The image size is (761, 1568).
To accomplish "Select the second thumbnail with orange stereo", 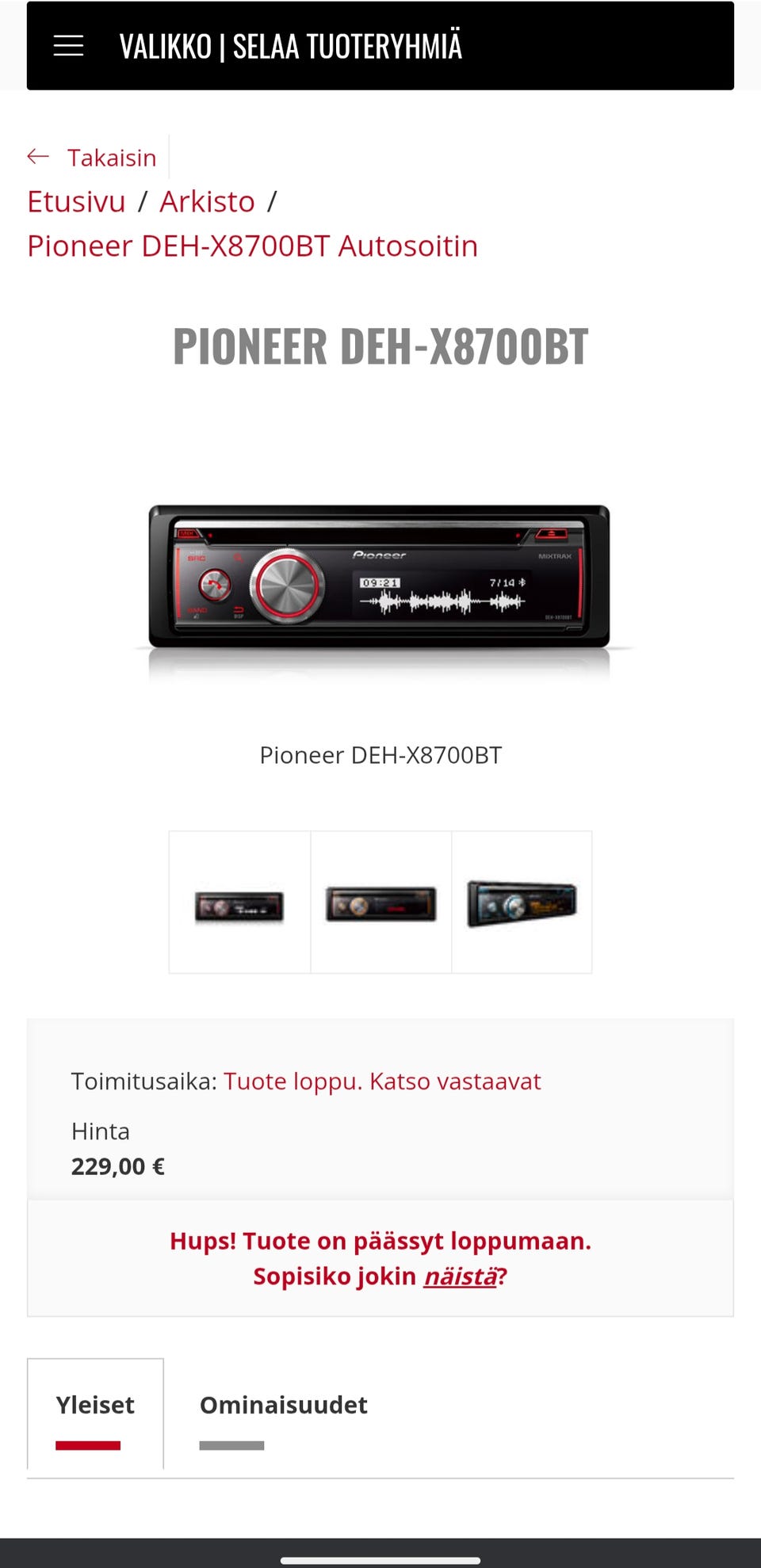I will tap(380, 903).
